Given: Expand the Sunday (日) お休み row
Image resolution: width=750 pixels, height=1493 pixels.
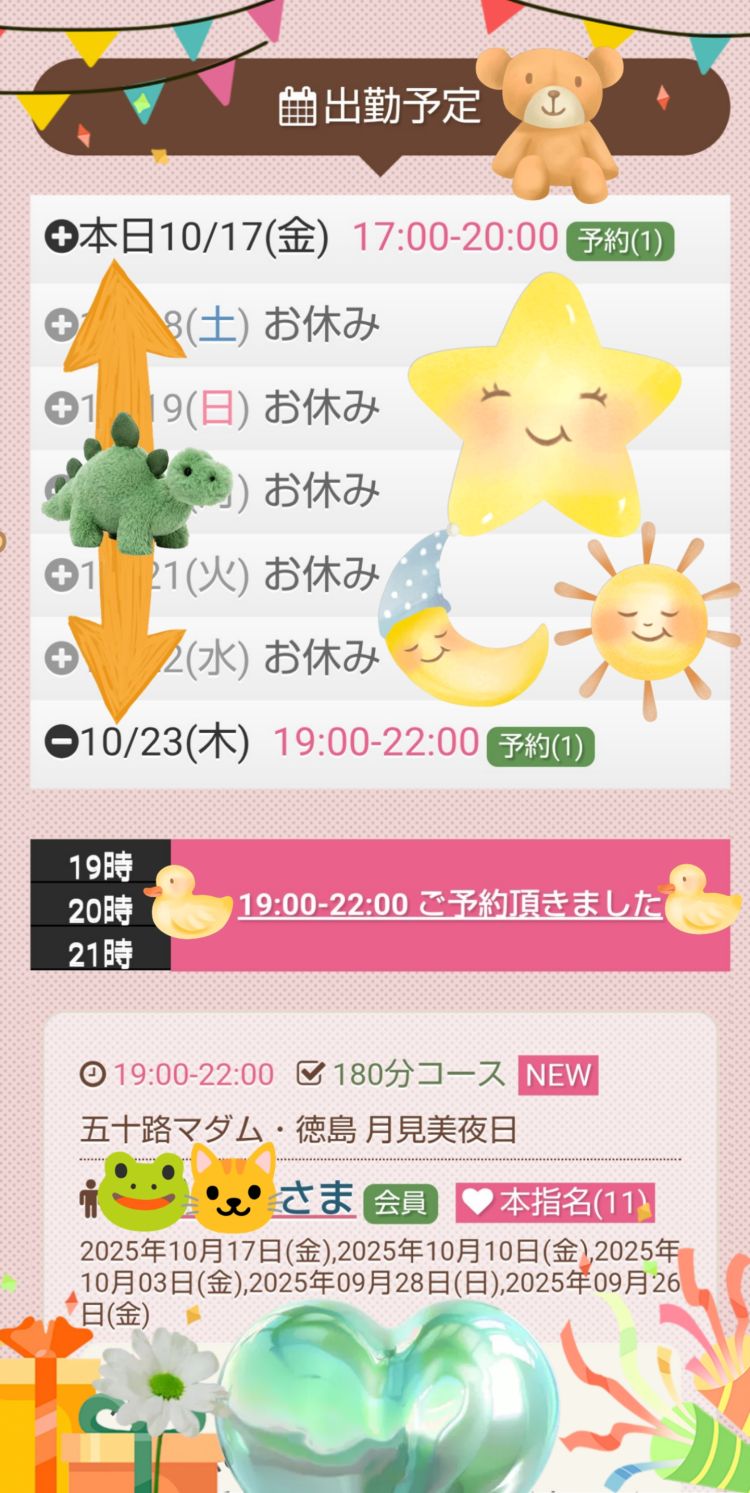Looking at the screenshot, I should tap(62, 408).
